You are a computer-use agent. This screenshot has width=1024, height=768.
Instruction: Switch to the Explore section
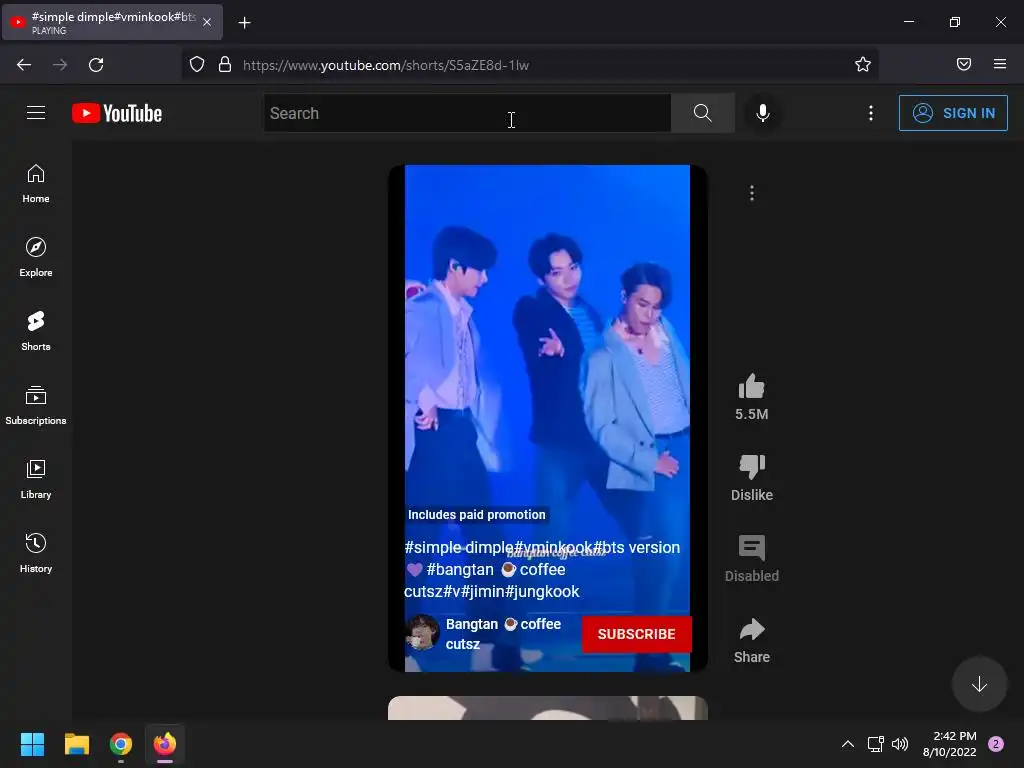tap(36, 257)
